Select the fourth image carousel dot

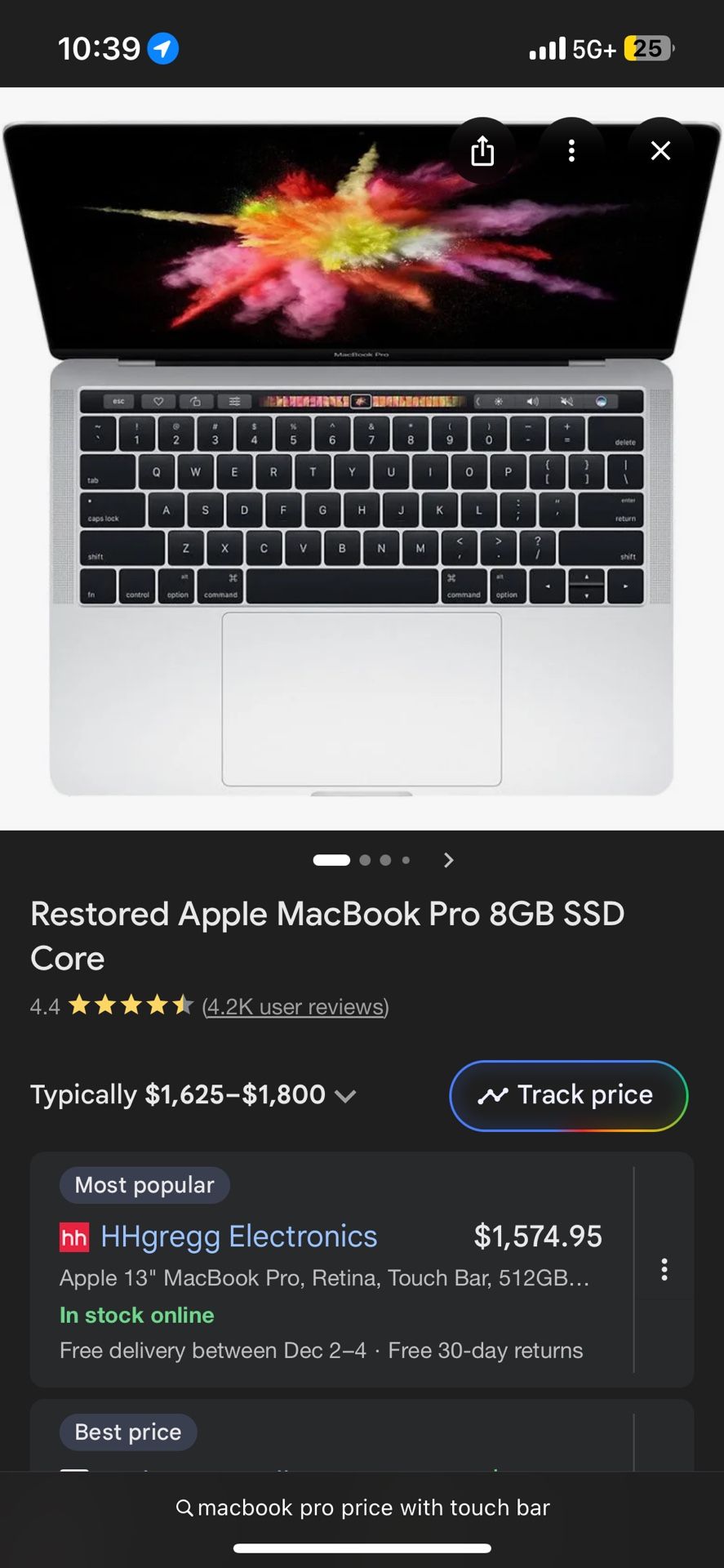pos(405,860)
